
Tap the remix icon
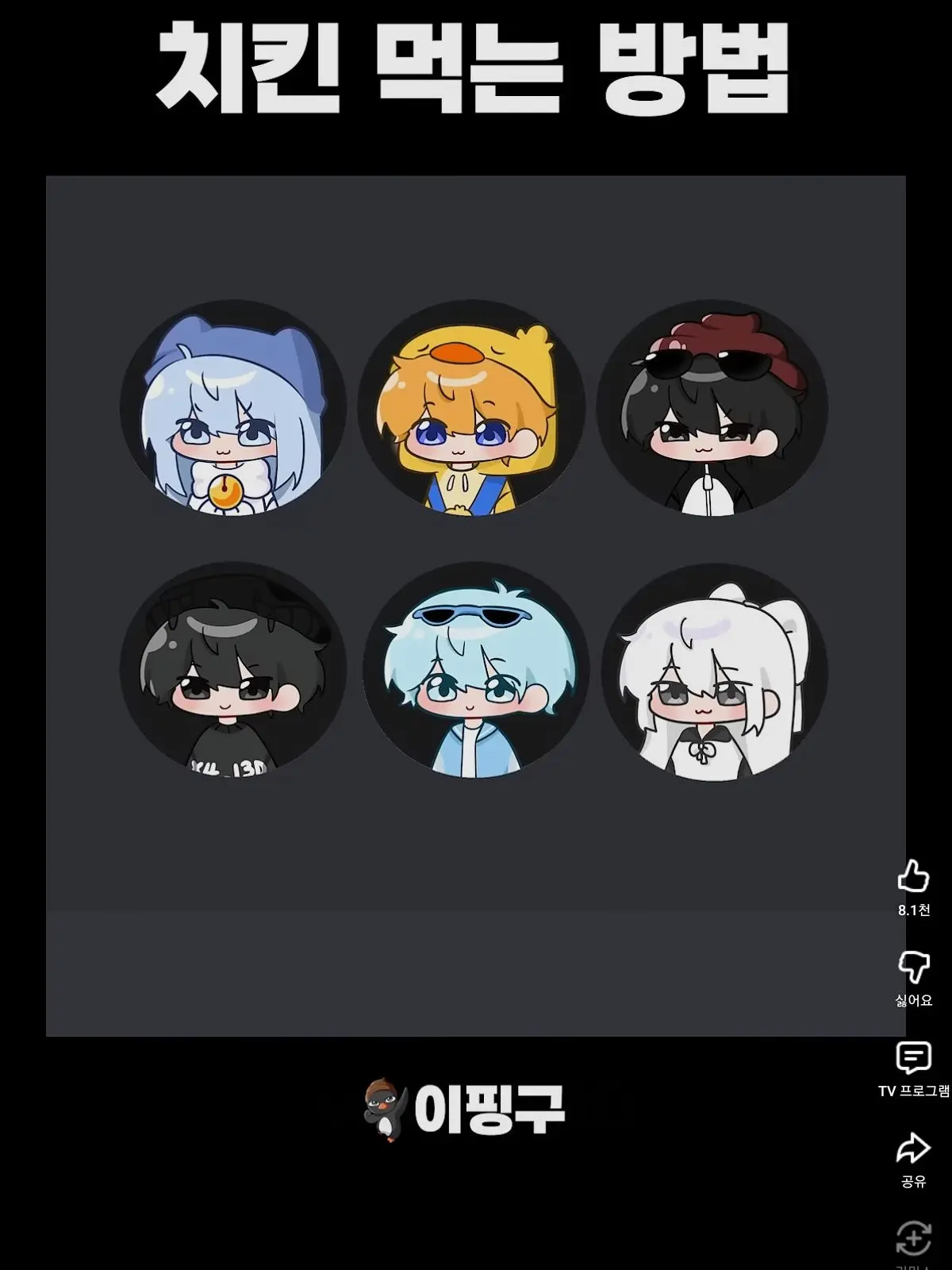913,1238
